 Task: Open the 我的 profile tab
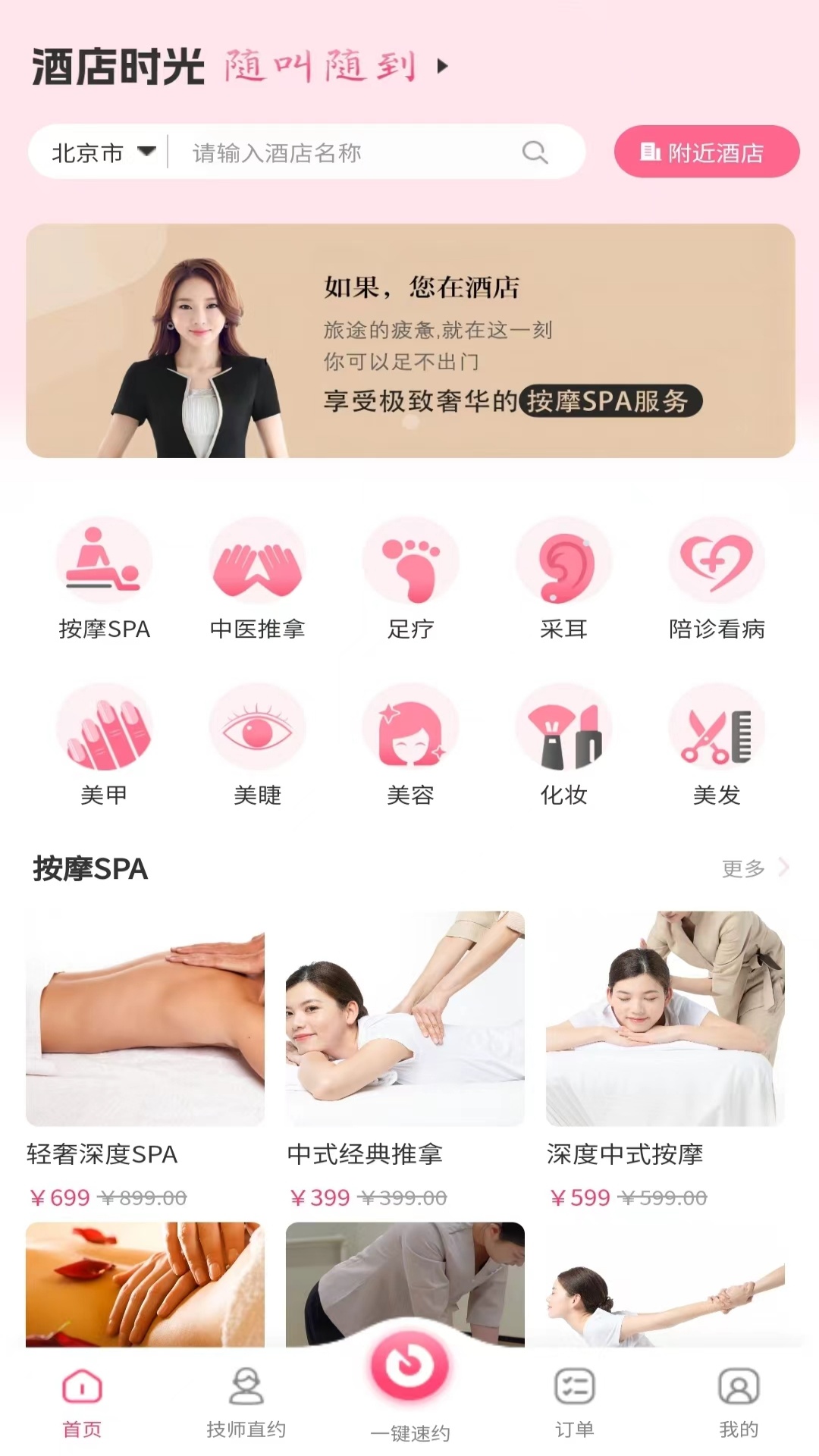pos(738,1403)
